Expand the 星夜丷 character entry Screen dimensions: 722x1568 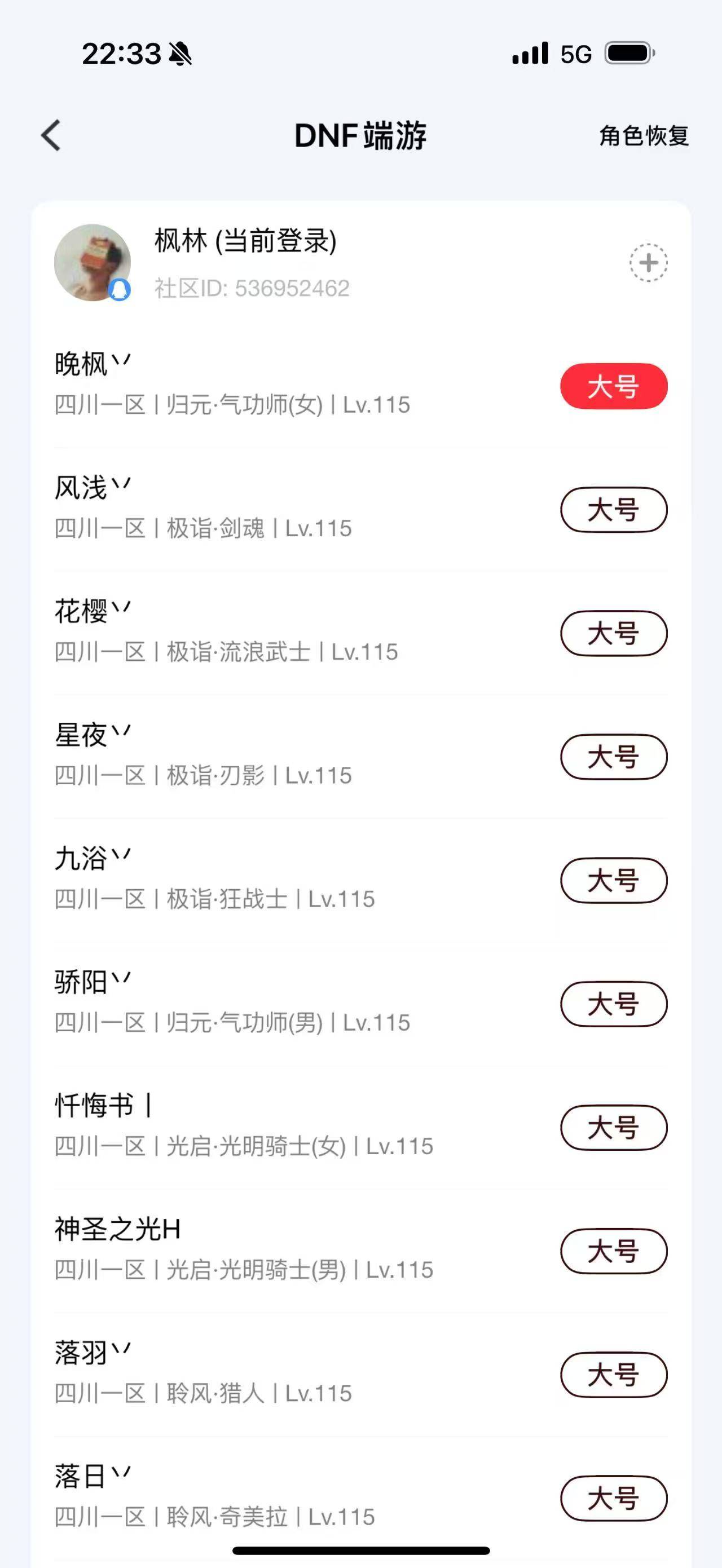pyautogui.click(x=244, y=754)
